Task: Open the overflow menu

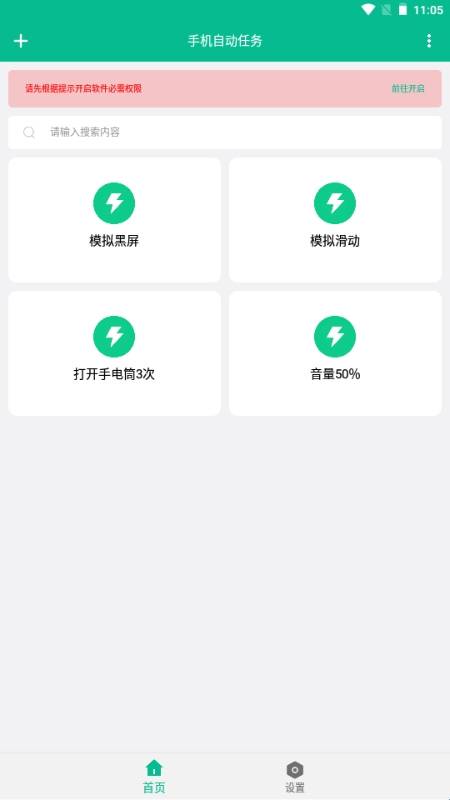Action: click(429, 41)
